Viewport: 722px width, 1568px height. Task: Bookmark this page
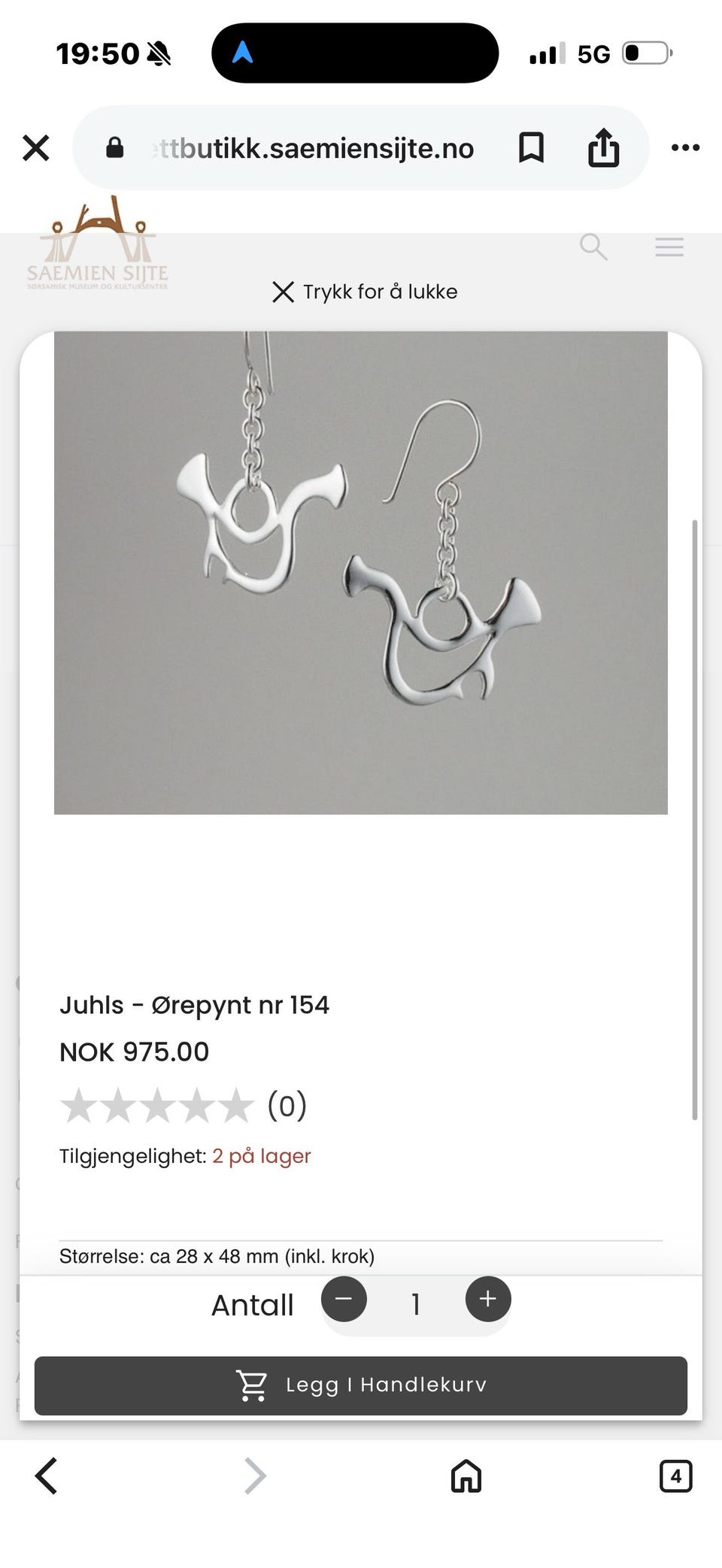click(x=531, y=147)
